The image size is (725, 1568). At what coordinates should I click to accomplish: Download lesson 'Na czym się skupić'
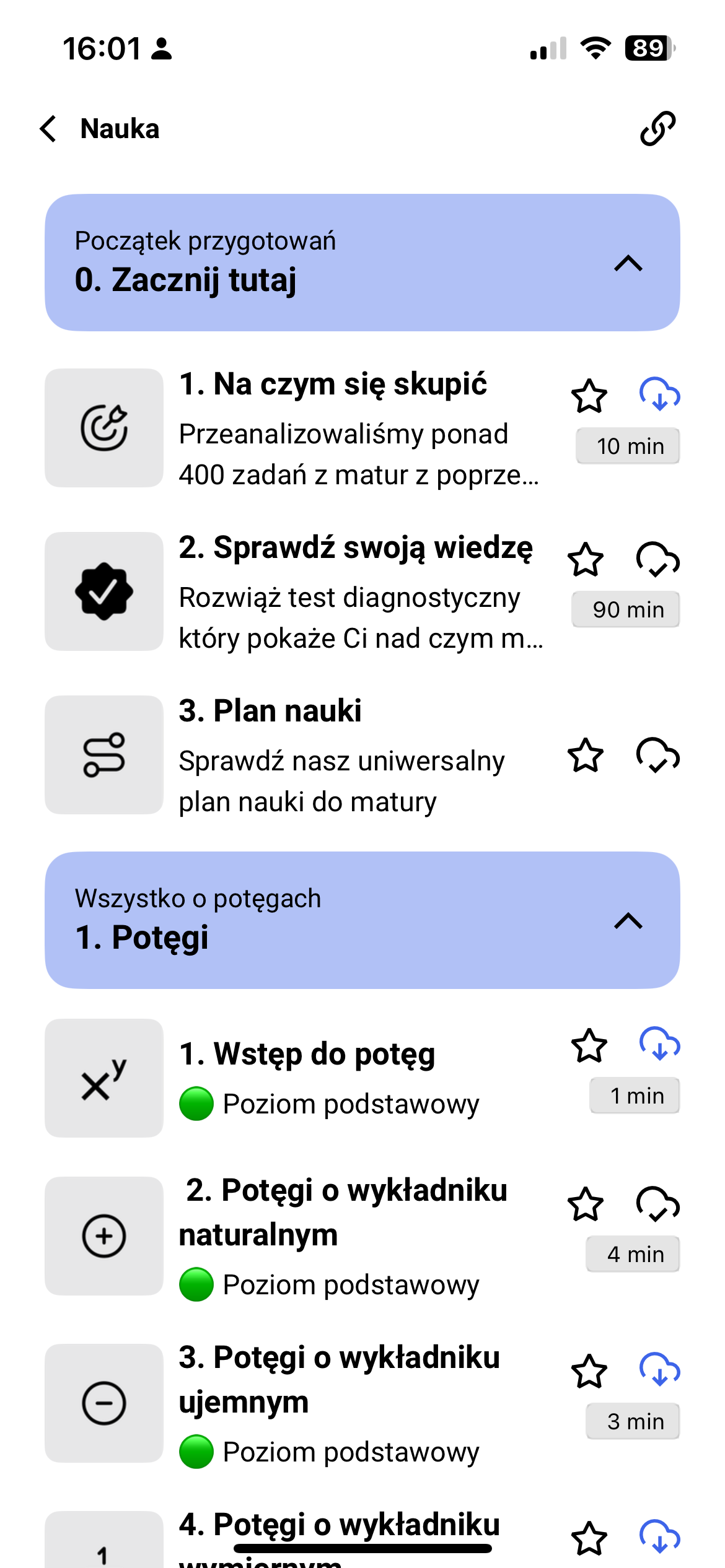click(x=659, y=395)
